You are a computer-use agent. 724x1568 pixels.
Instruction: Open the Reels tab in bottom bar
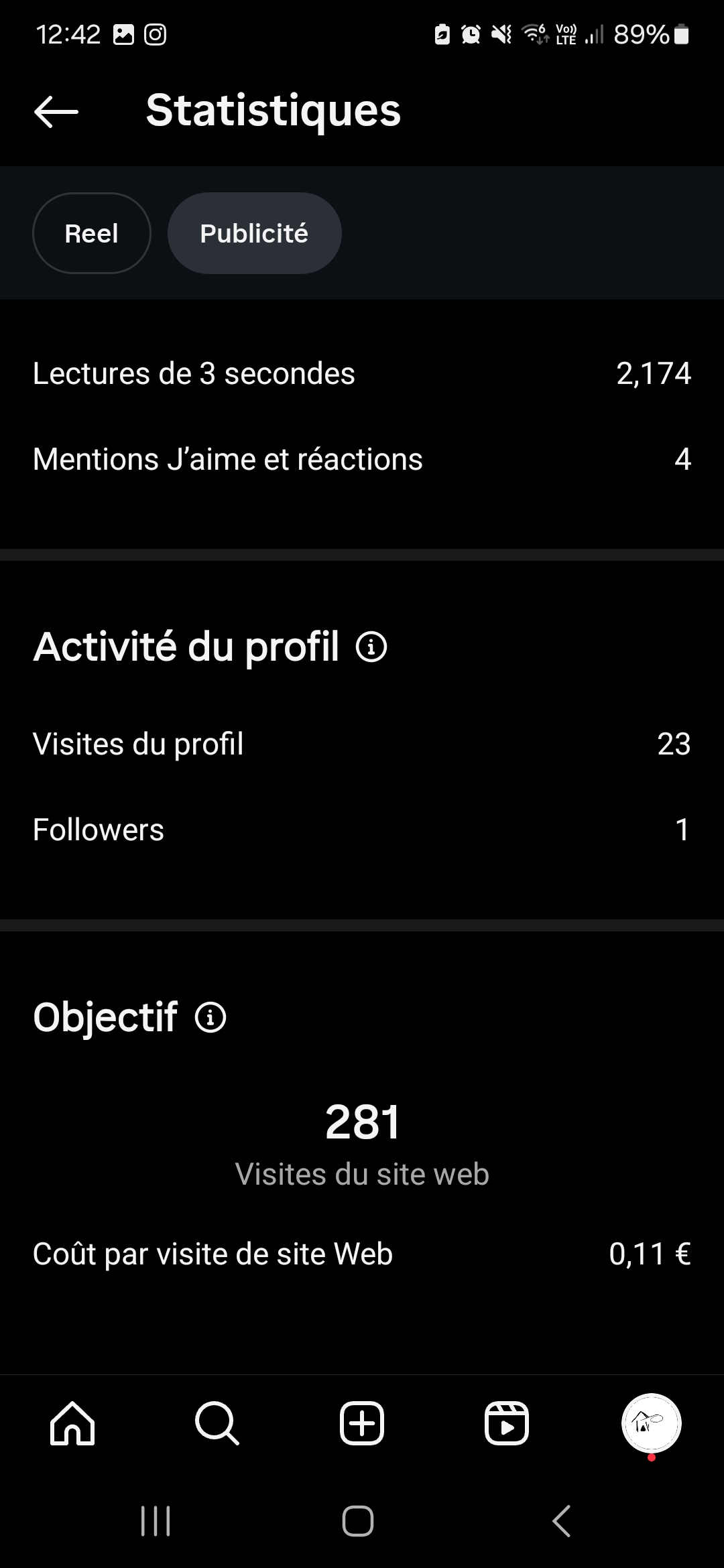(507, 1422)
